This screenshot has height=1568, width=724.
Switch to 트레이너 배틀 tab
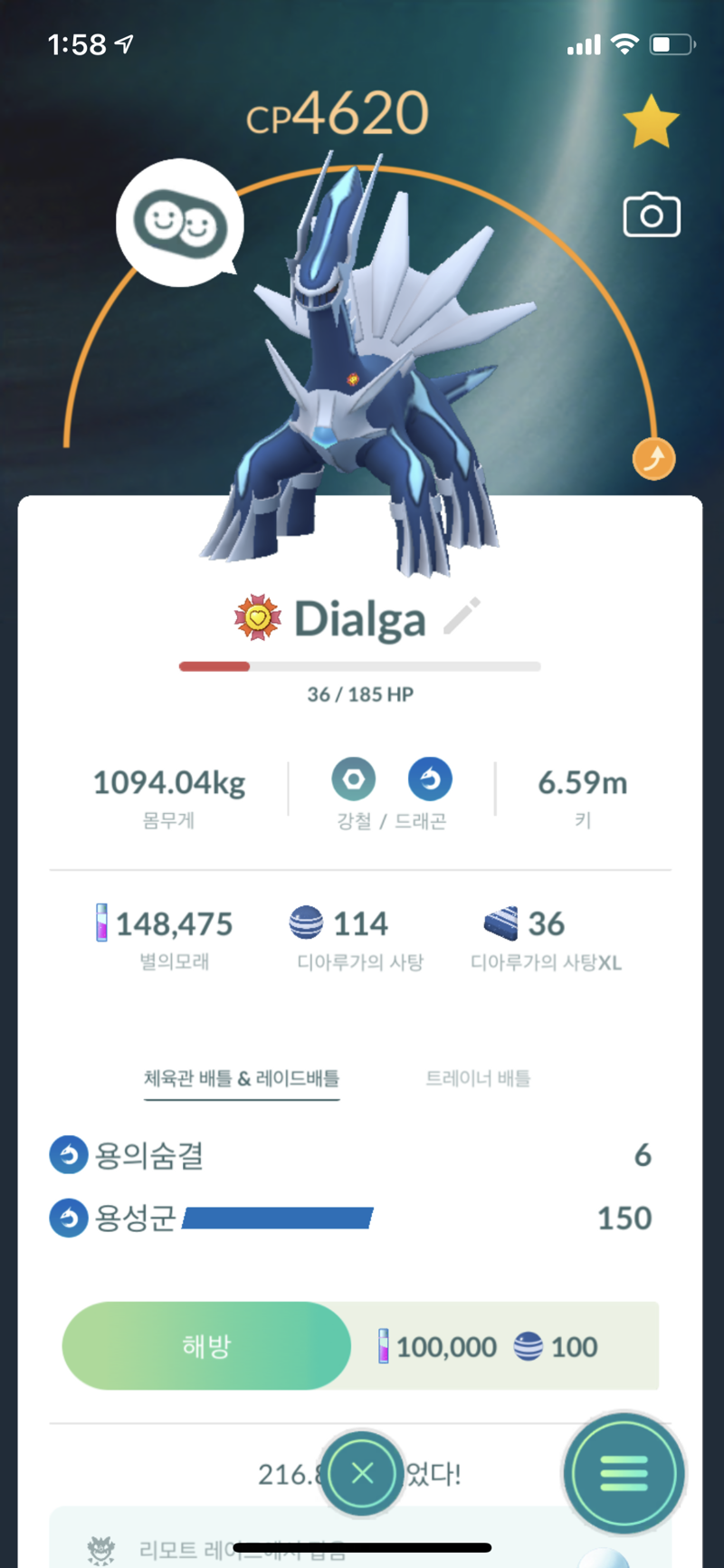point(478,1078)
